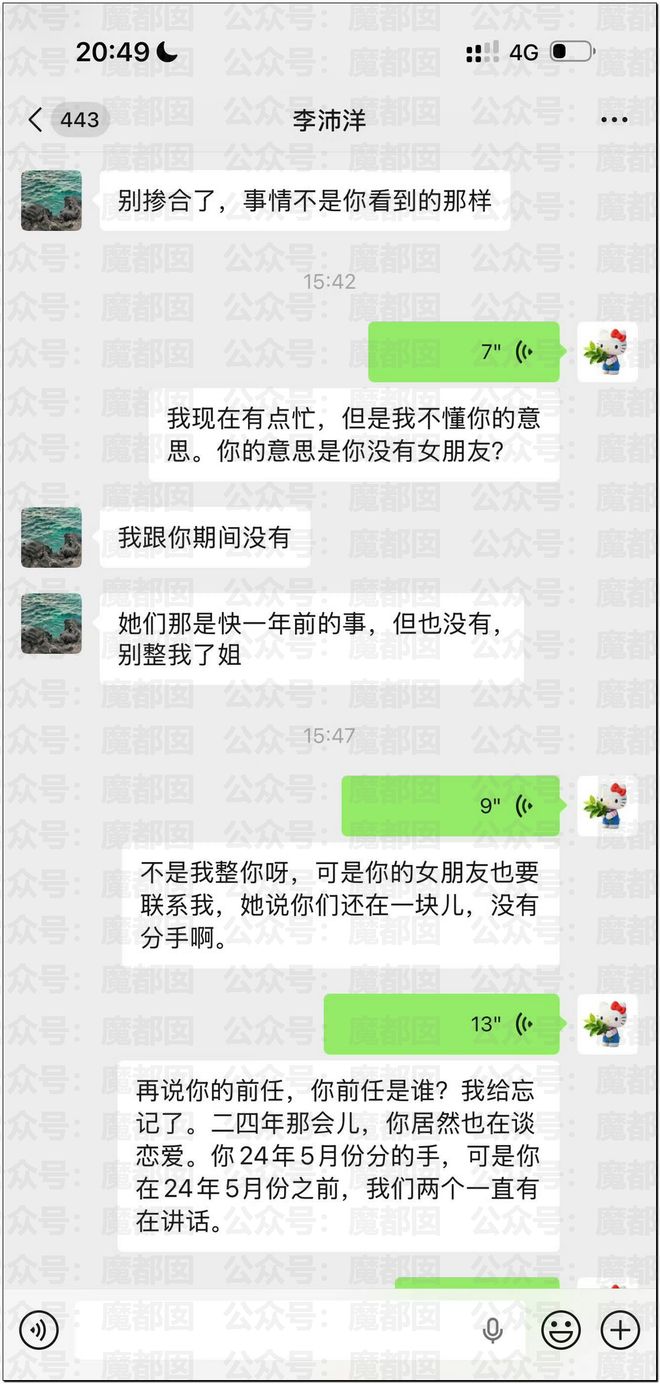Play the 13-second voice message

[441, 1023]
